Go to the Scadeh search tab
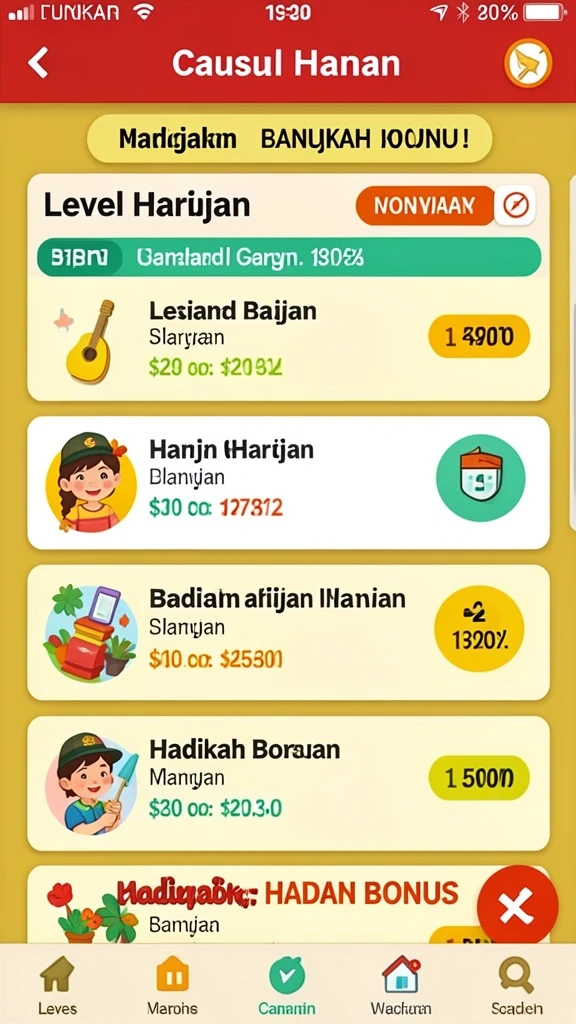The height and width of the screenshot is (1024, 576). point(516,985)
